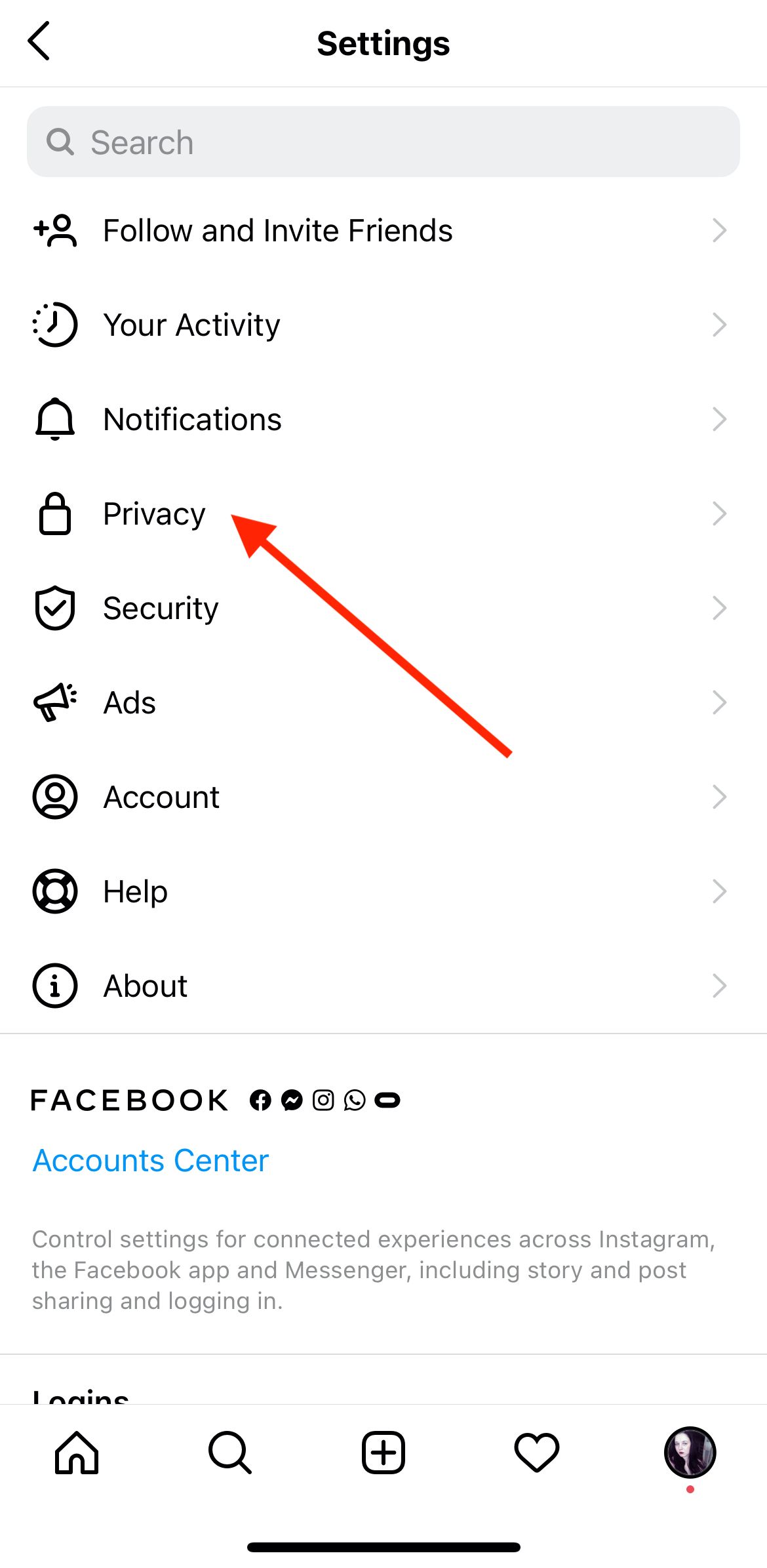Open the About row

[383, 986]
